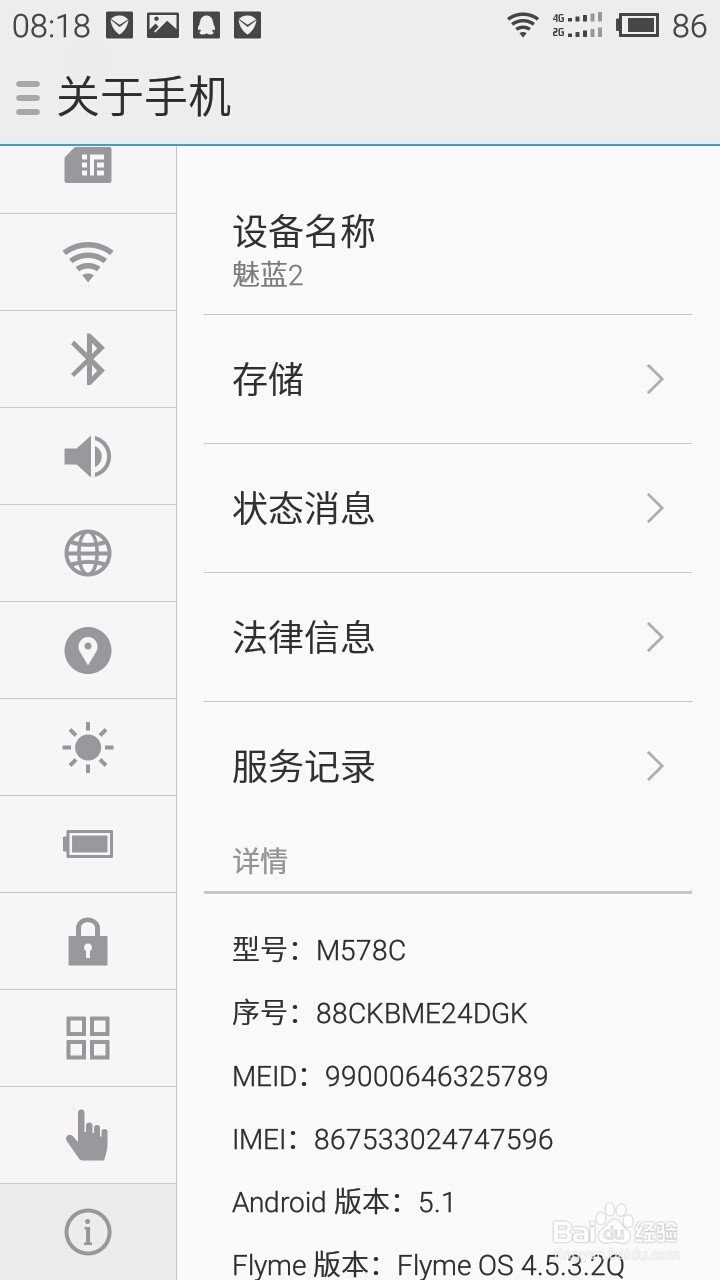The width and height of the screenshot is (720, 1280).
Task: Open 服务记录 service records
Action: (x=447, y=766)
